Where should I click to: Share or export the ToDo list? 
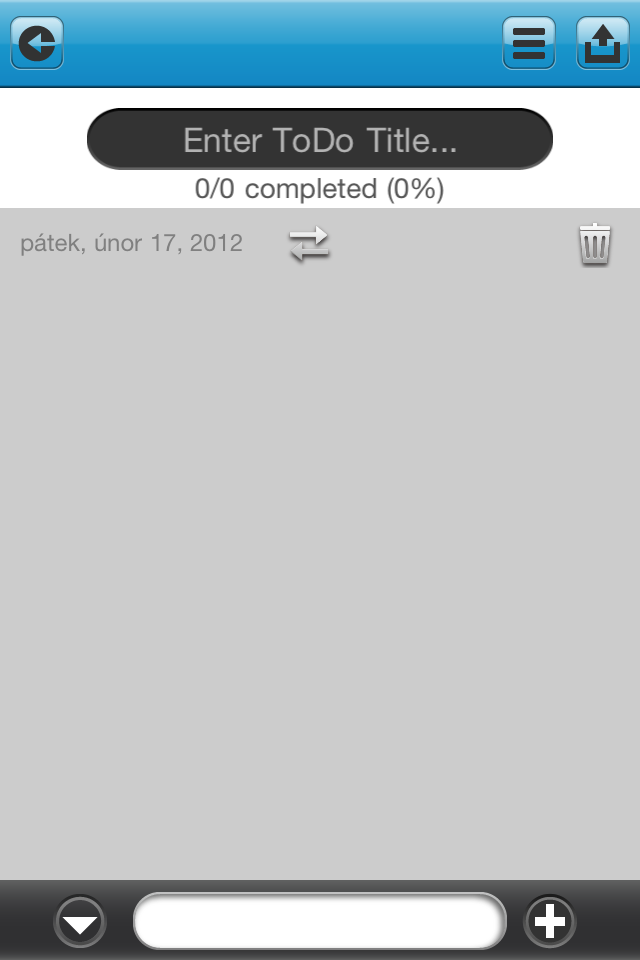coord(602,44)
